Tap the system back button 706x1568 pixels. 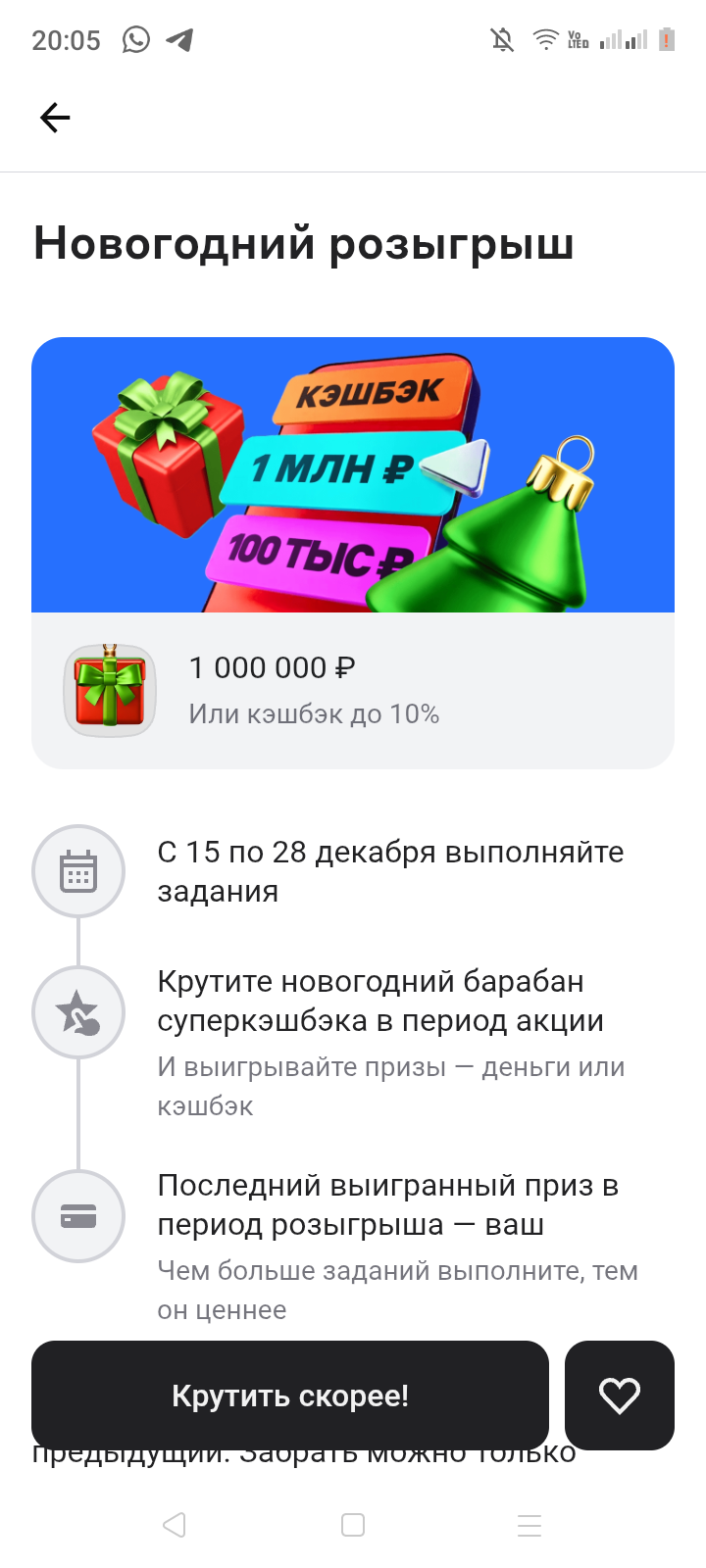(175, 1525)
